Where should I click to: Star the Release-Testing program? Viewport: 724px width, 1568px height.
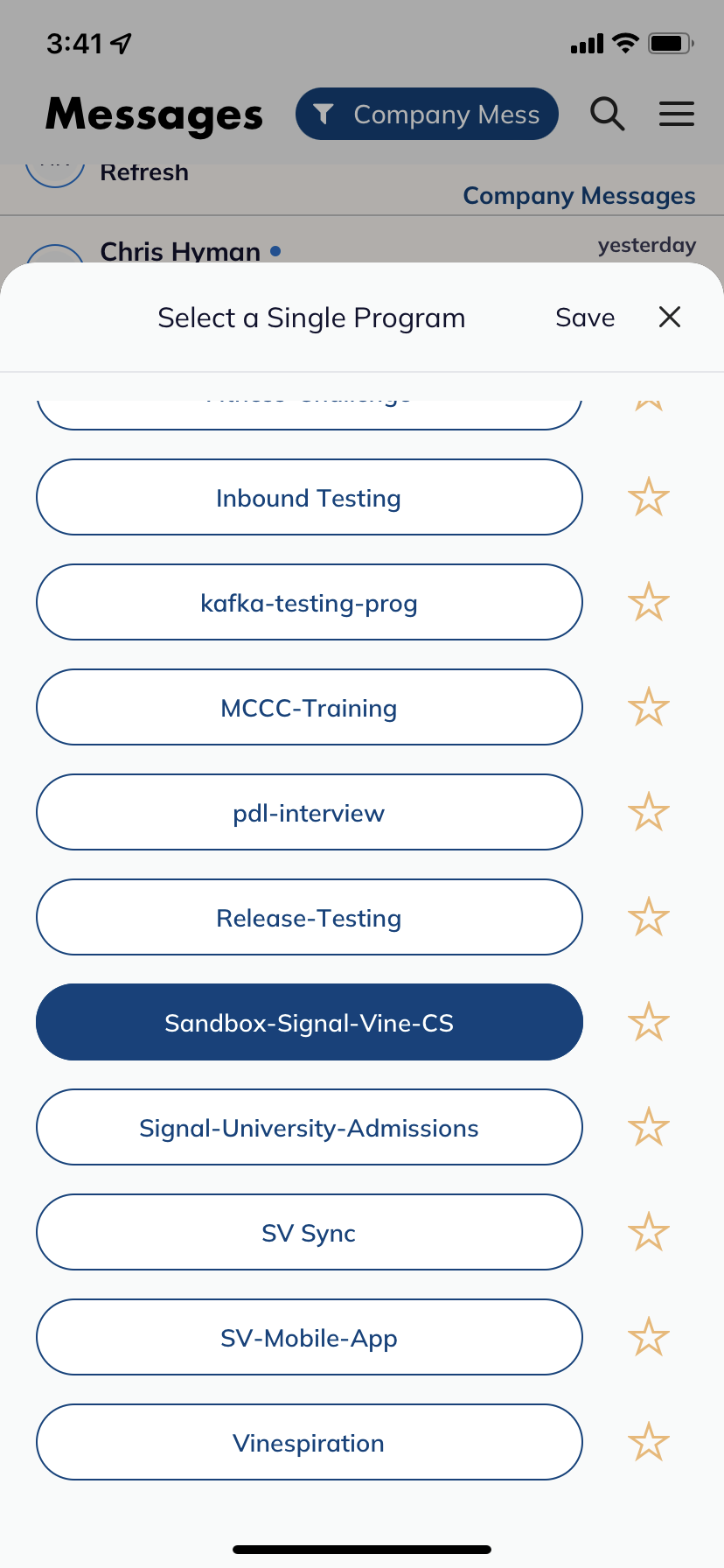[649, 918]
